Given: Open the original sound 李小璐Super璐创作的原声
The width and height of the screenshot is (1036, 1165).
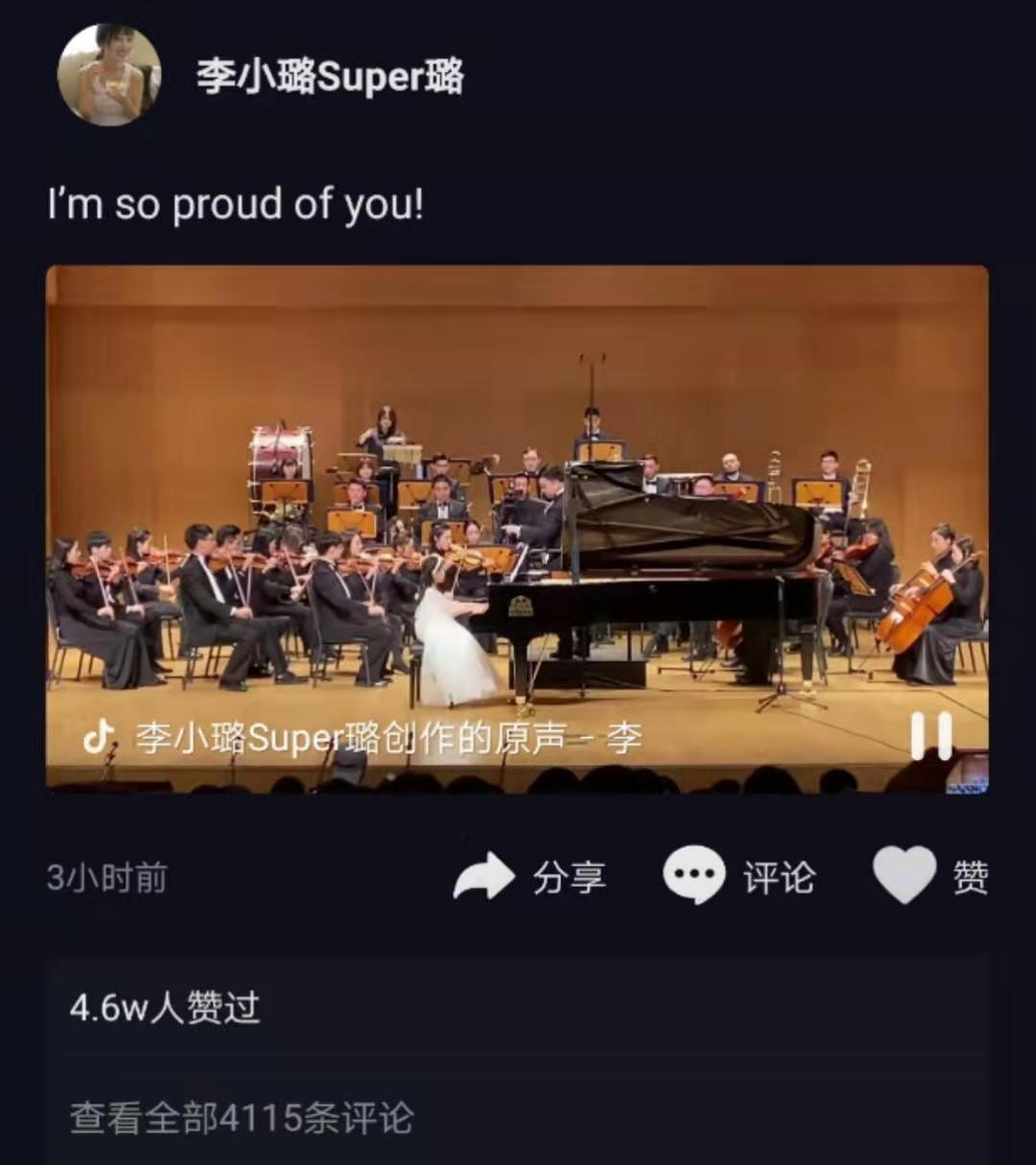Looking at the screenshot, I should (365, 739).
